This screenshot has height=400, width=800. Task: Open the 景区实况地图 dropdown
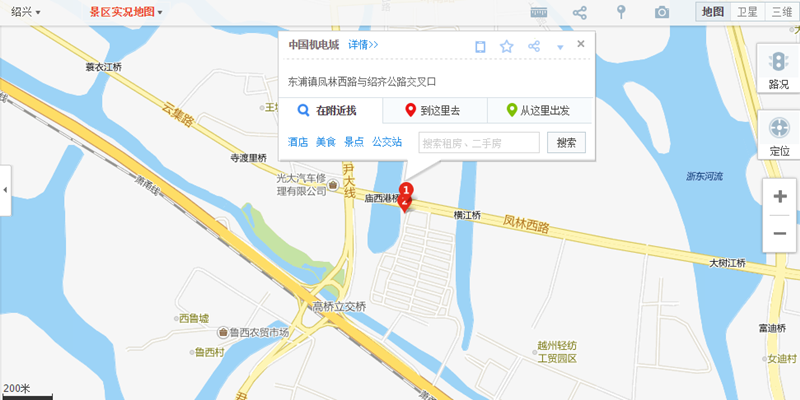coord(126,12)
